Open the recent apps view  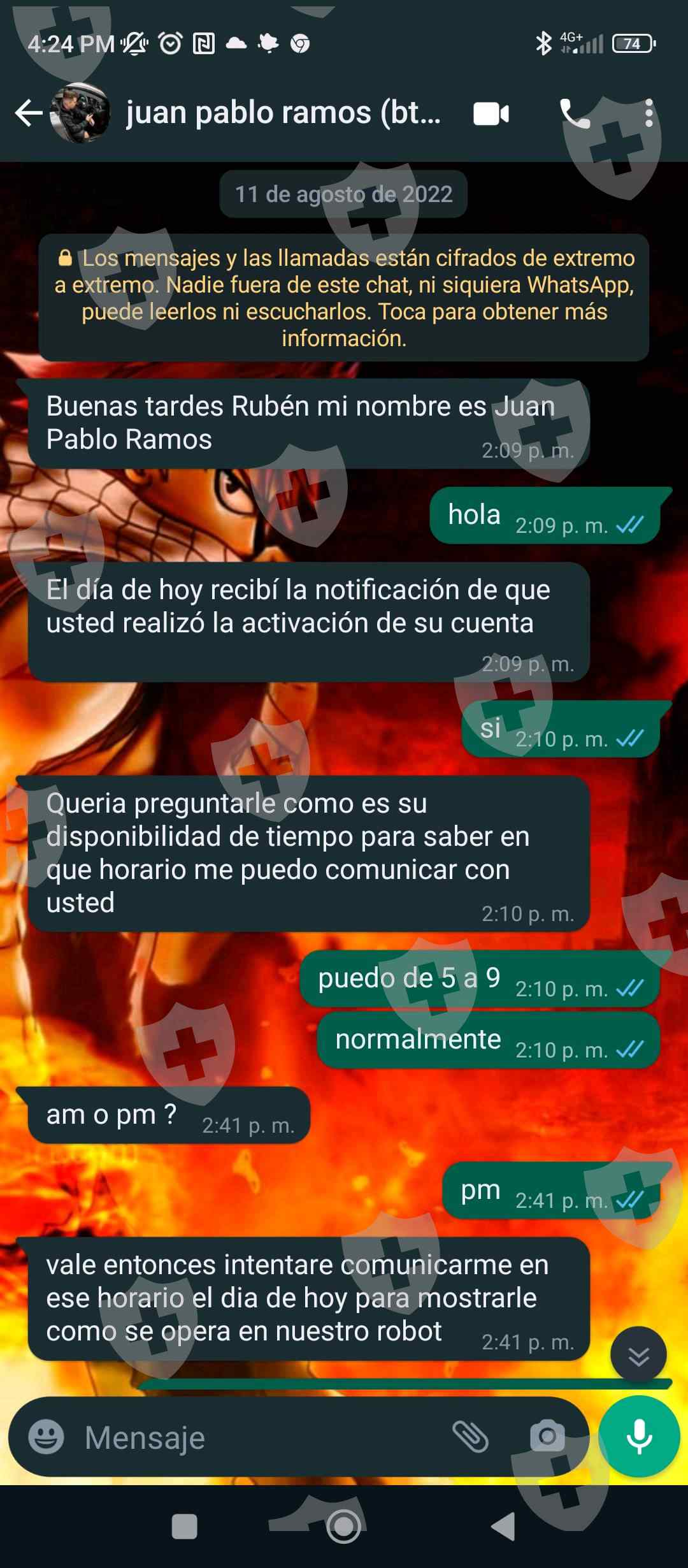coord(185,1527)
